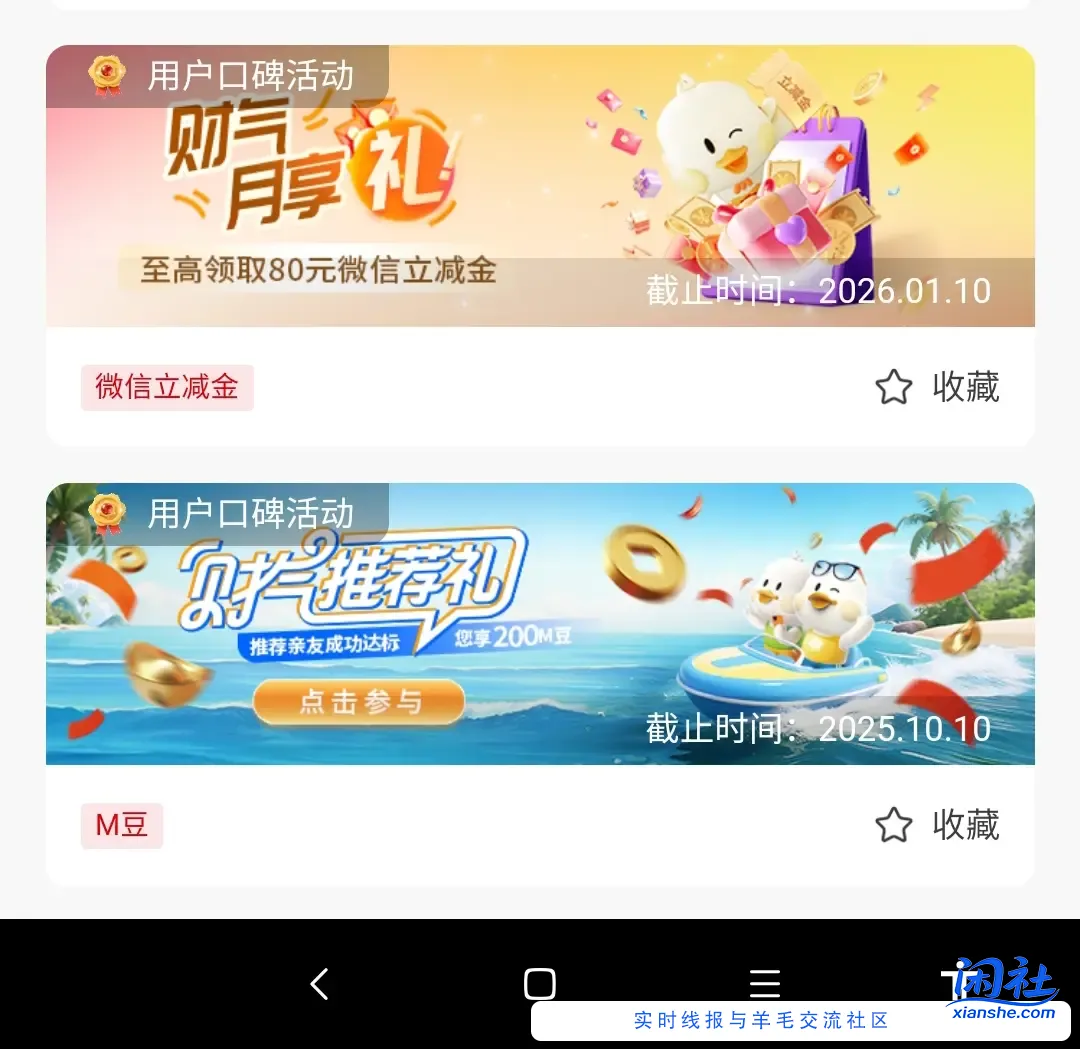Select the 微信立减金 tag
The height and width of the screenshot is (1049, 1080).
(167, 387)
